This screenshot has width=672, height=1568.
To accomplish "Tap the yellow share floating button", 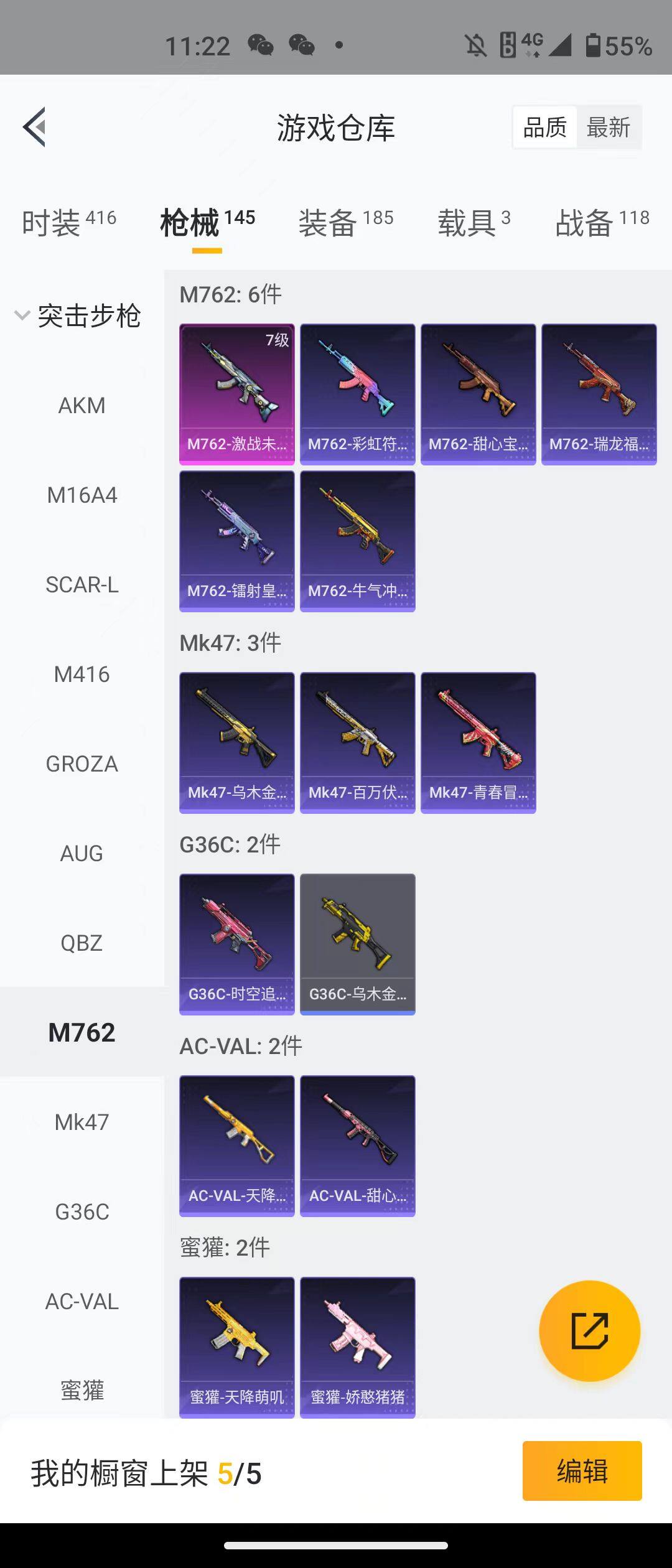I will [589, 1332].
